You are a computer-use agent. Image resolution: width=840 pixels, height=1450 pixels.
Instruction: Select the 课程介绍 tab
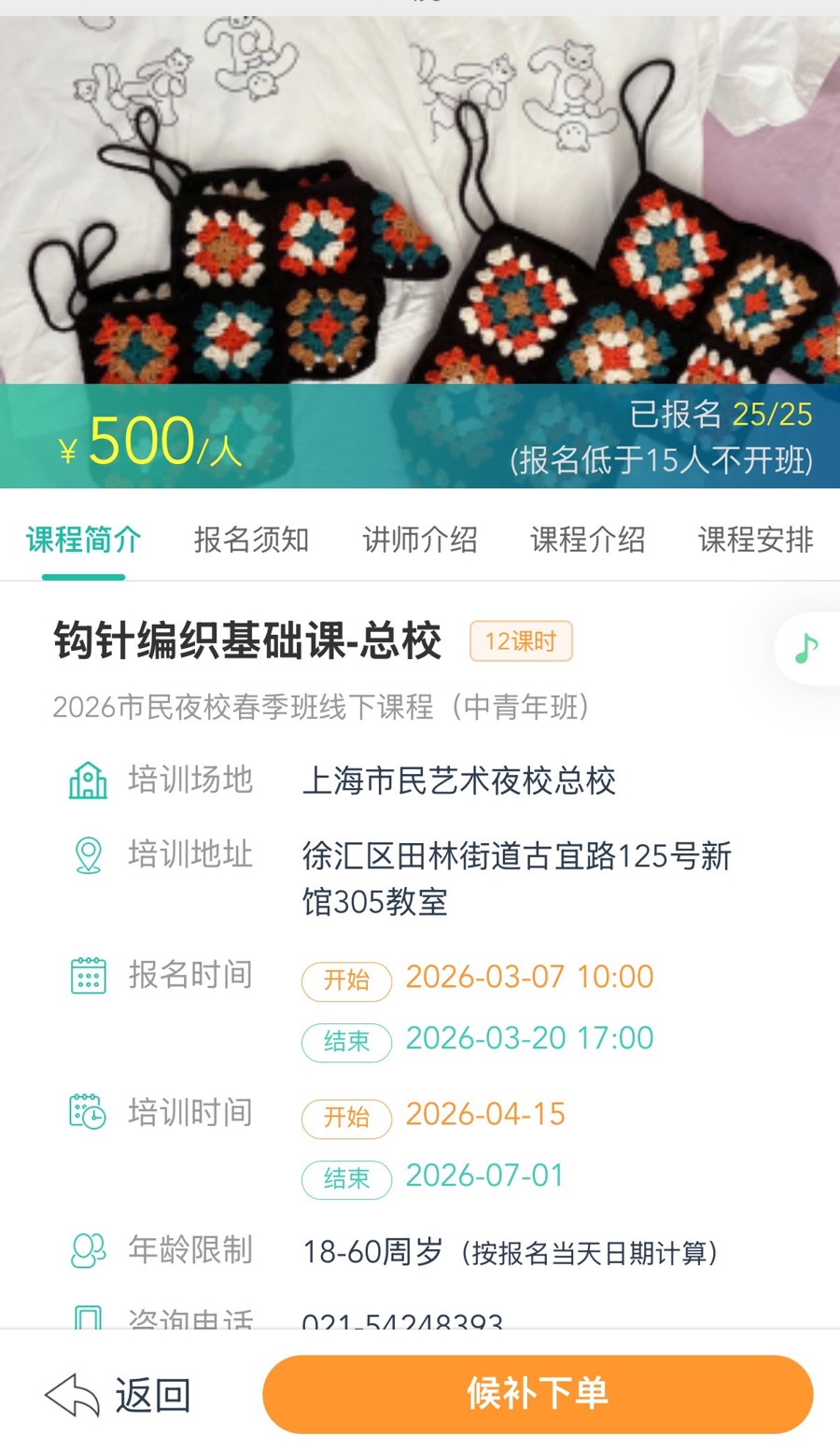(587, 540)
